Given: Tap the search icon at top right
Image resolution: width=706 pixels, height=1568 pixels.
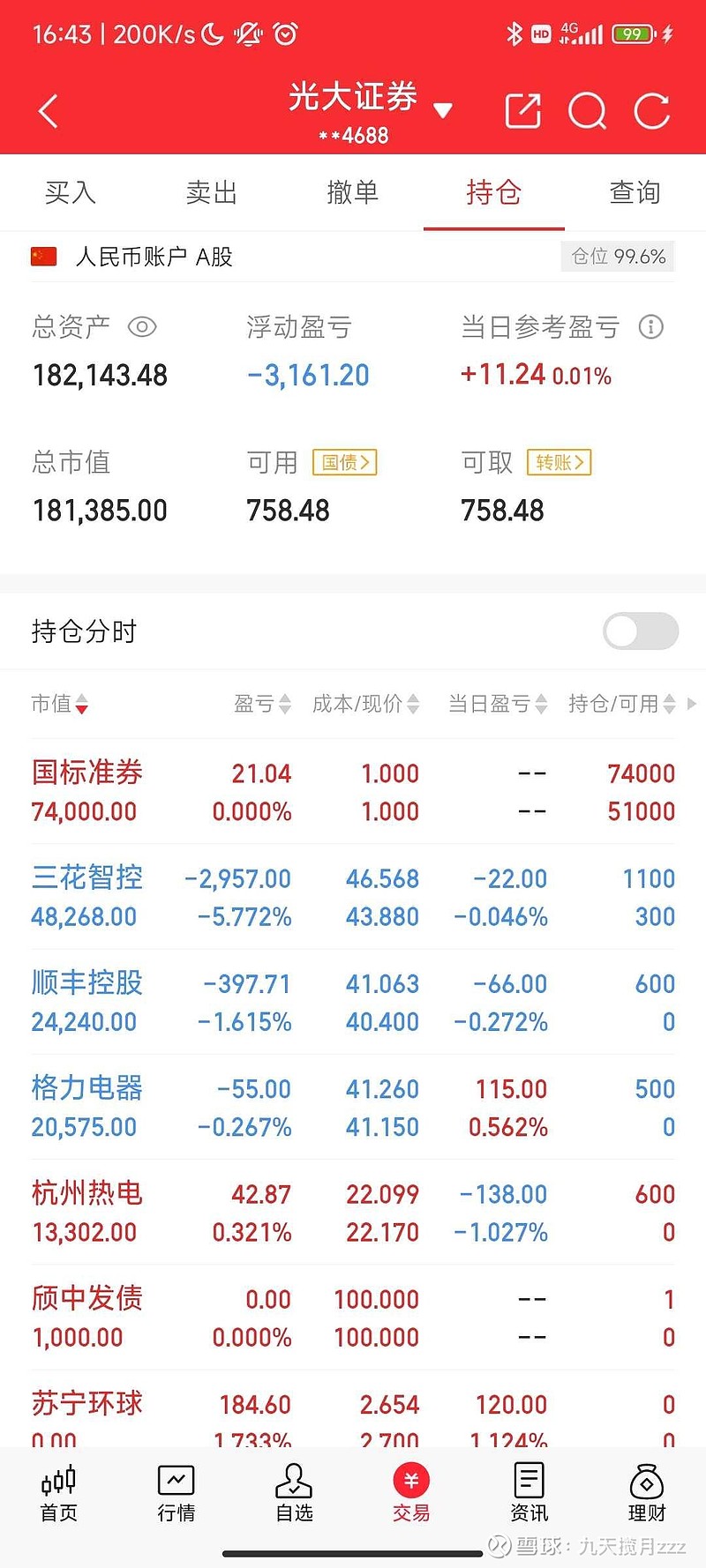Looking at the screenshot, I should (587, 110).
